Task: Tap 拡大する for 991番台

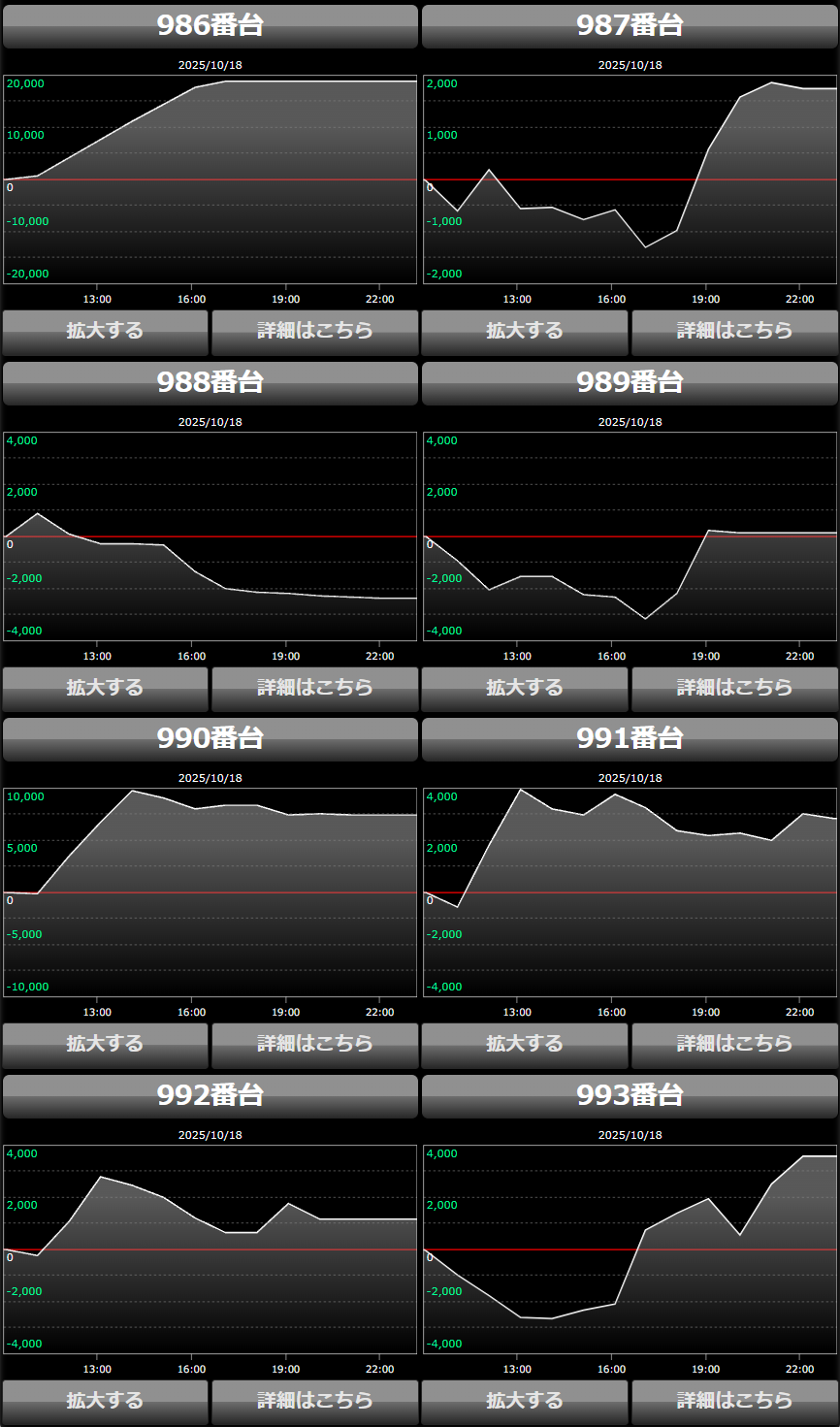Action: coord(525,1045)
